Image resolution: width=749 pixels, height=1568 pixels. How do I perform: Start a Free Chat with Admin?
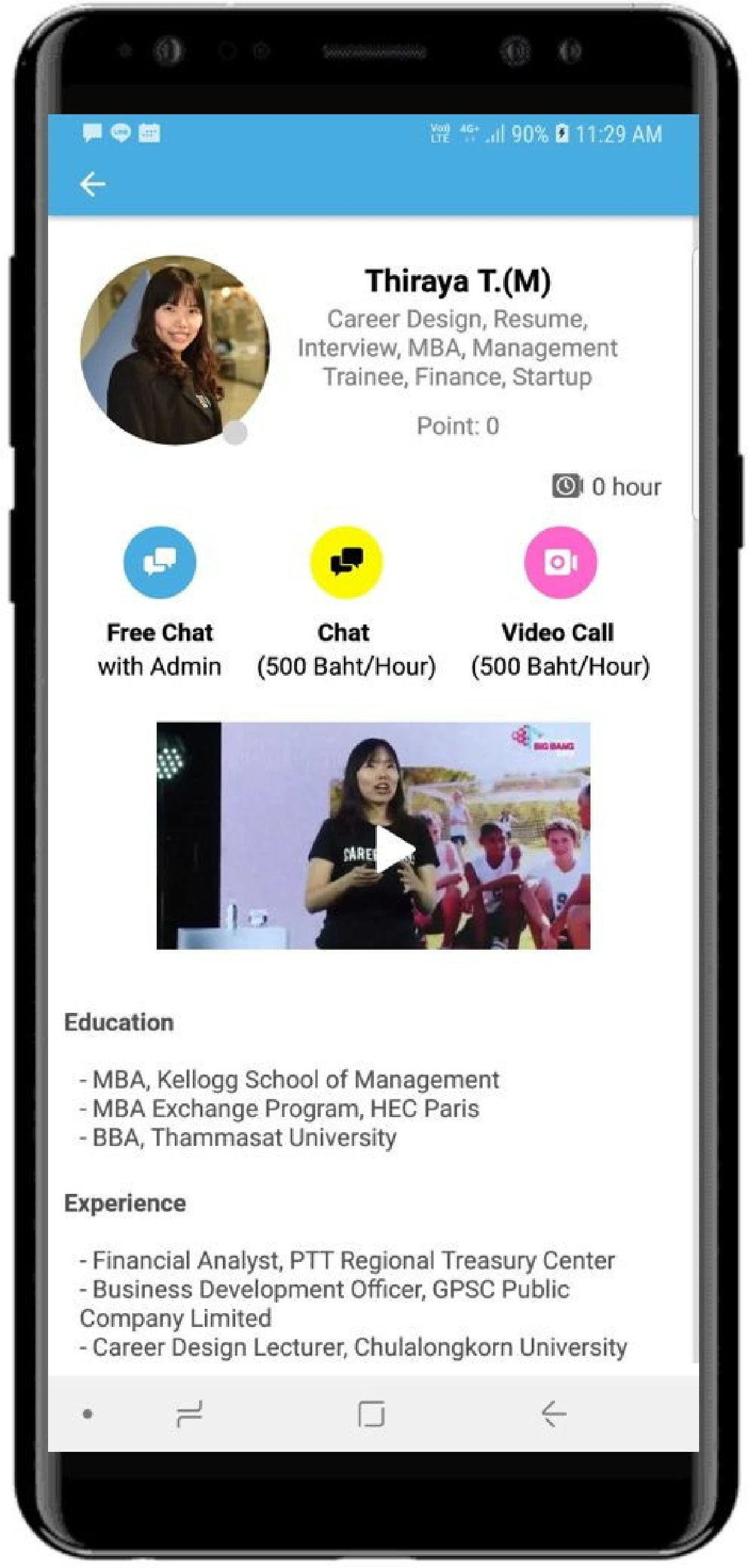point(160,562)
